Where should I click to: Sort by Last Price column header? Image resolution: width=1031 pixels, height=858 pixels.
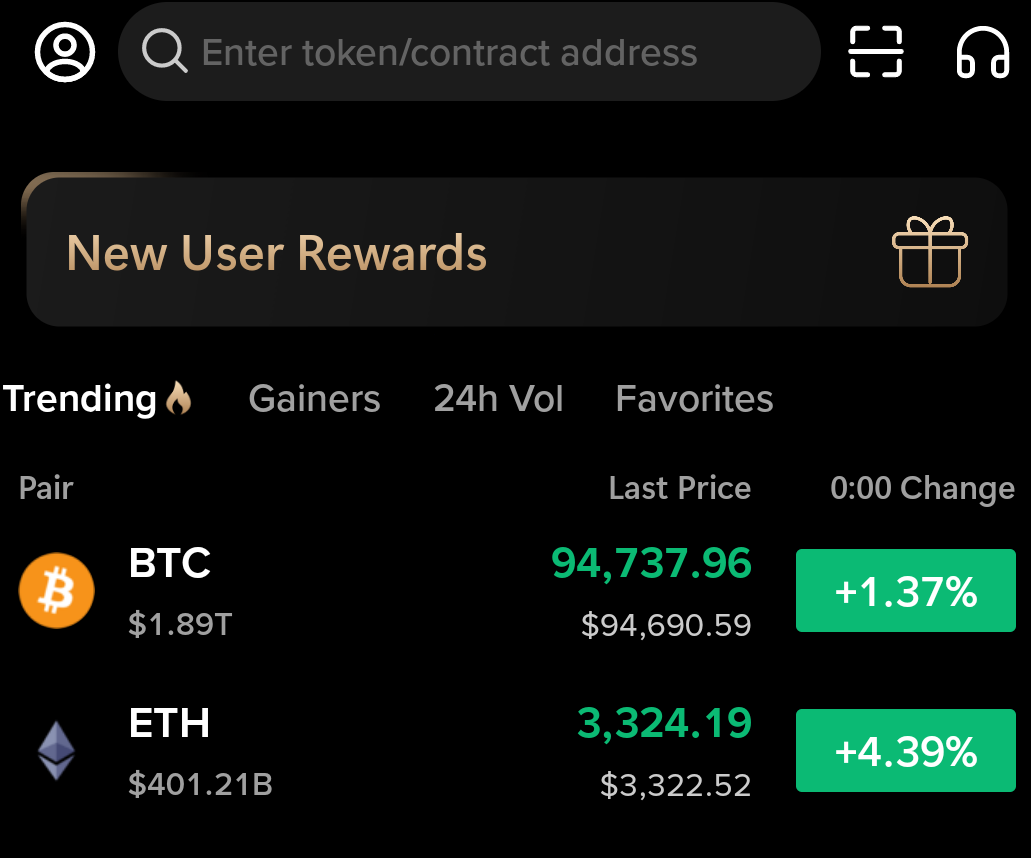(679, 488)
